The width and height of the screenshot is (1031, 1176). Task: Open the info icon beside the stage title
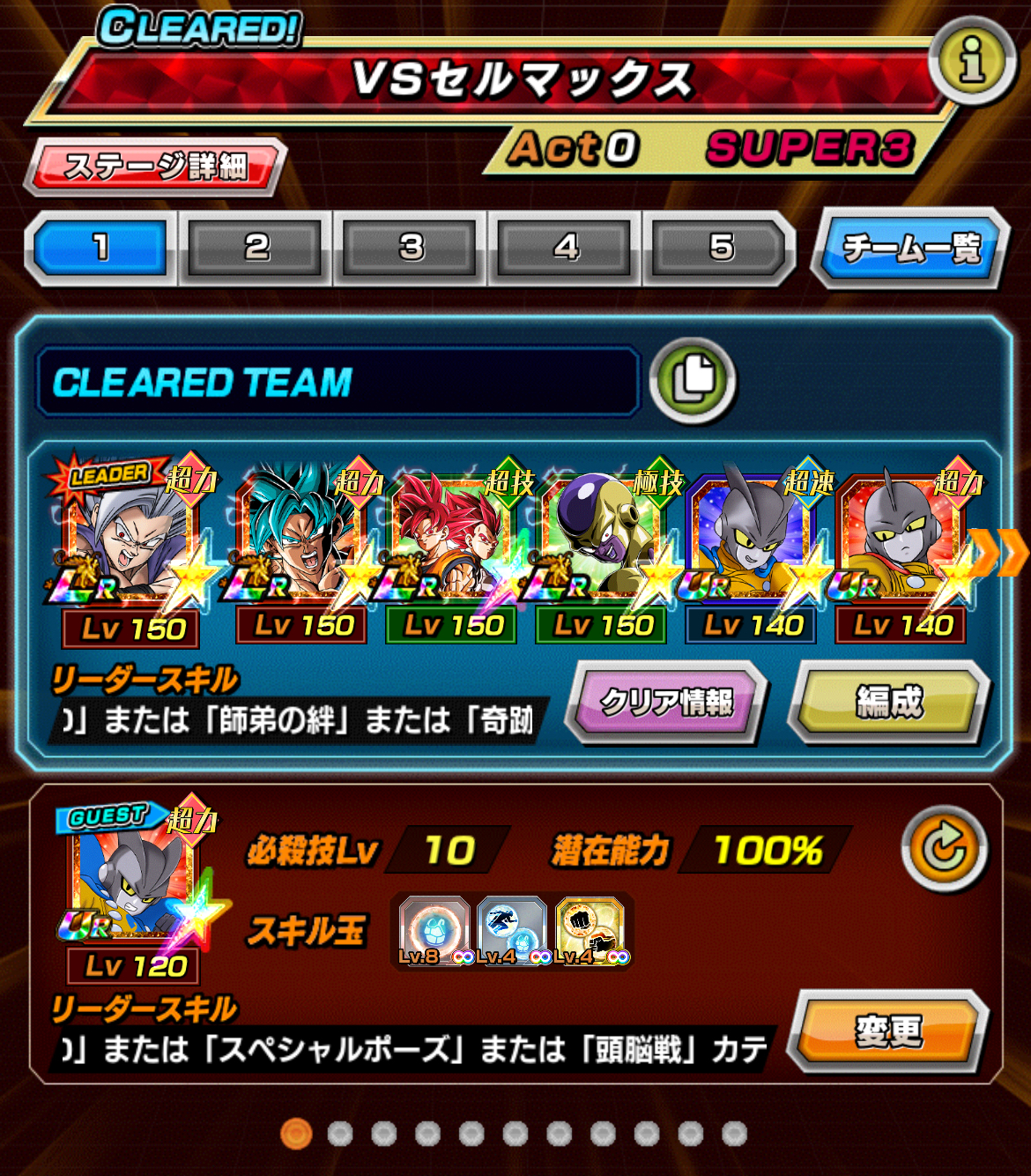[972, 62]
